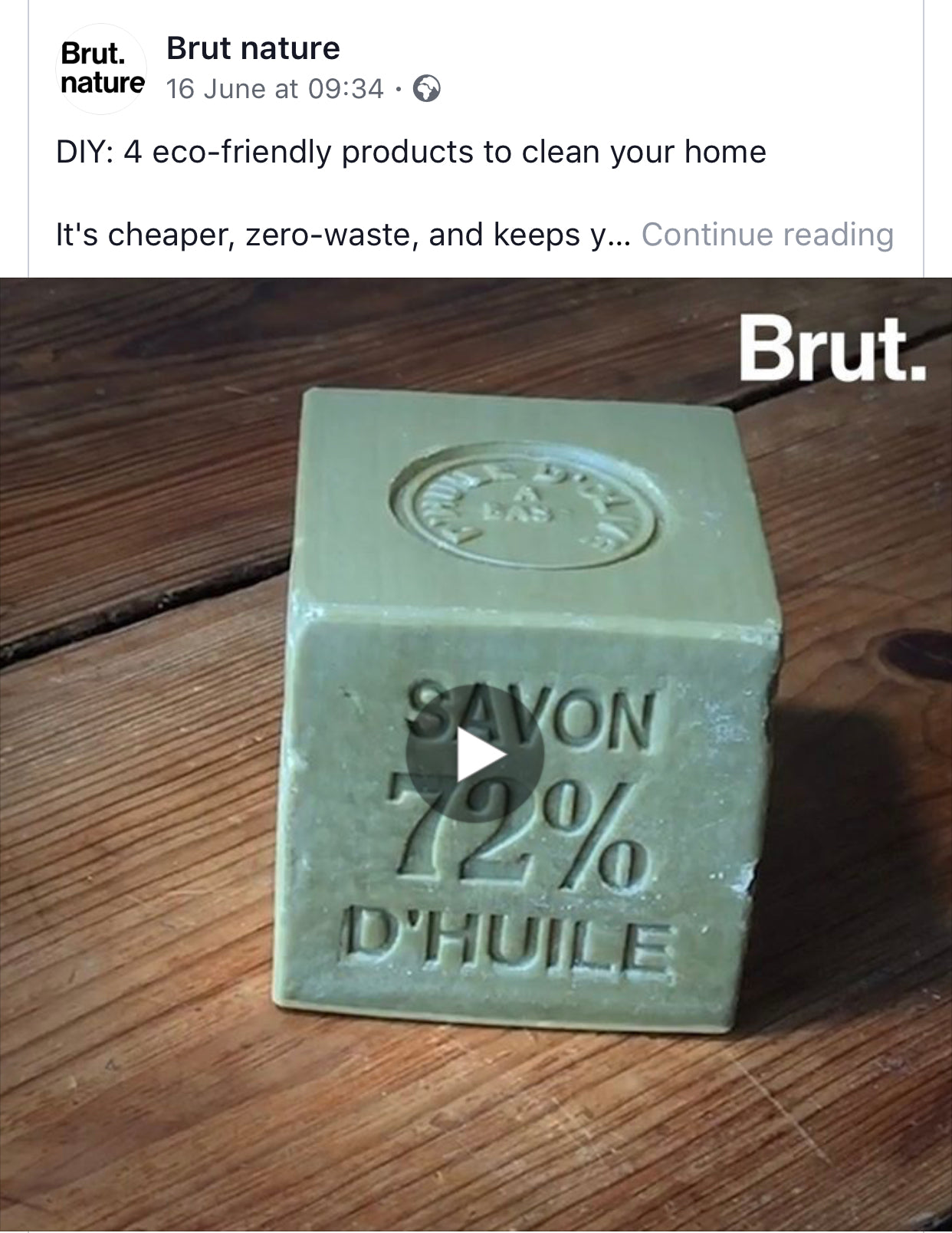
Task: Open the Brut nature page name
Action: tap(253, 48)
